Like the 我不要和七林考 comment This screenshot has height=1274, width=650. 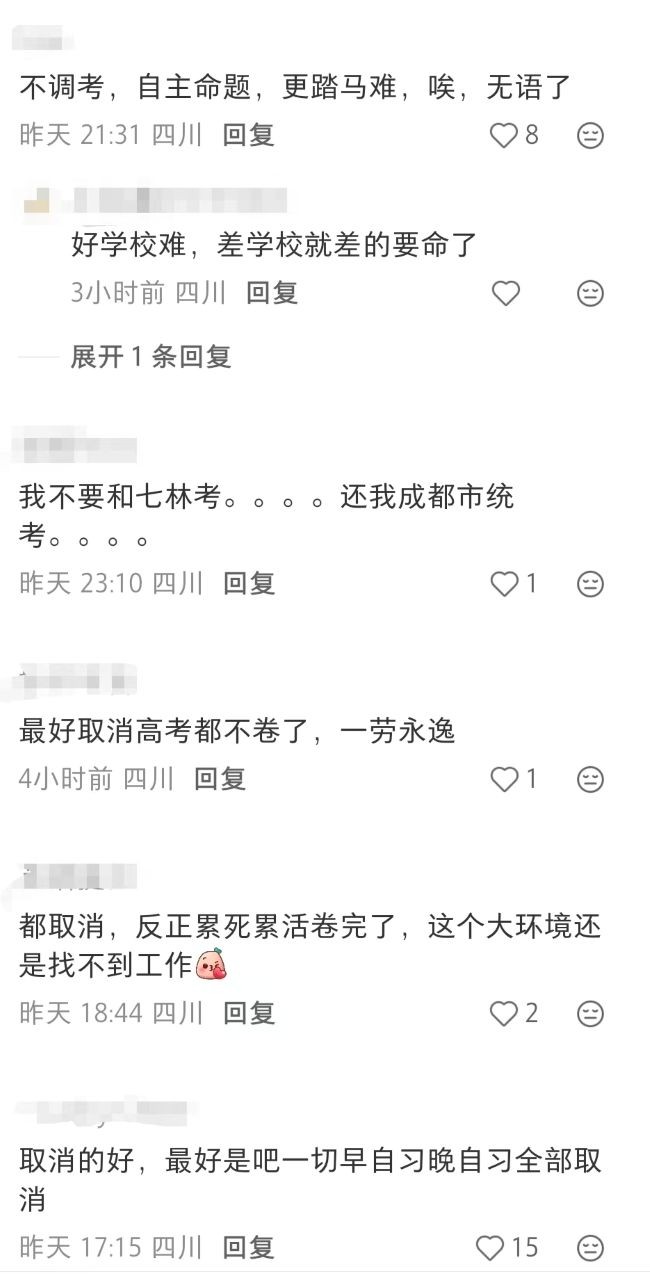(504, 584)
